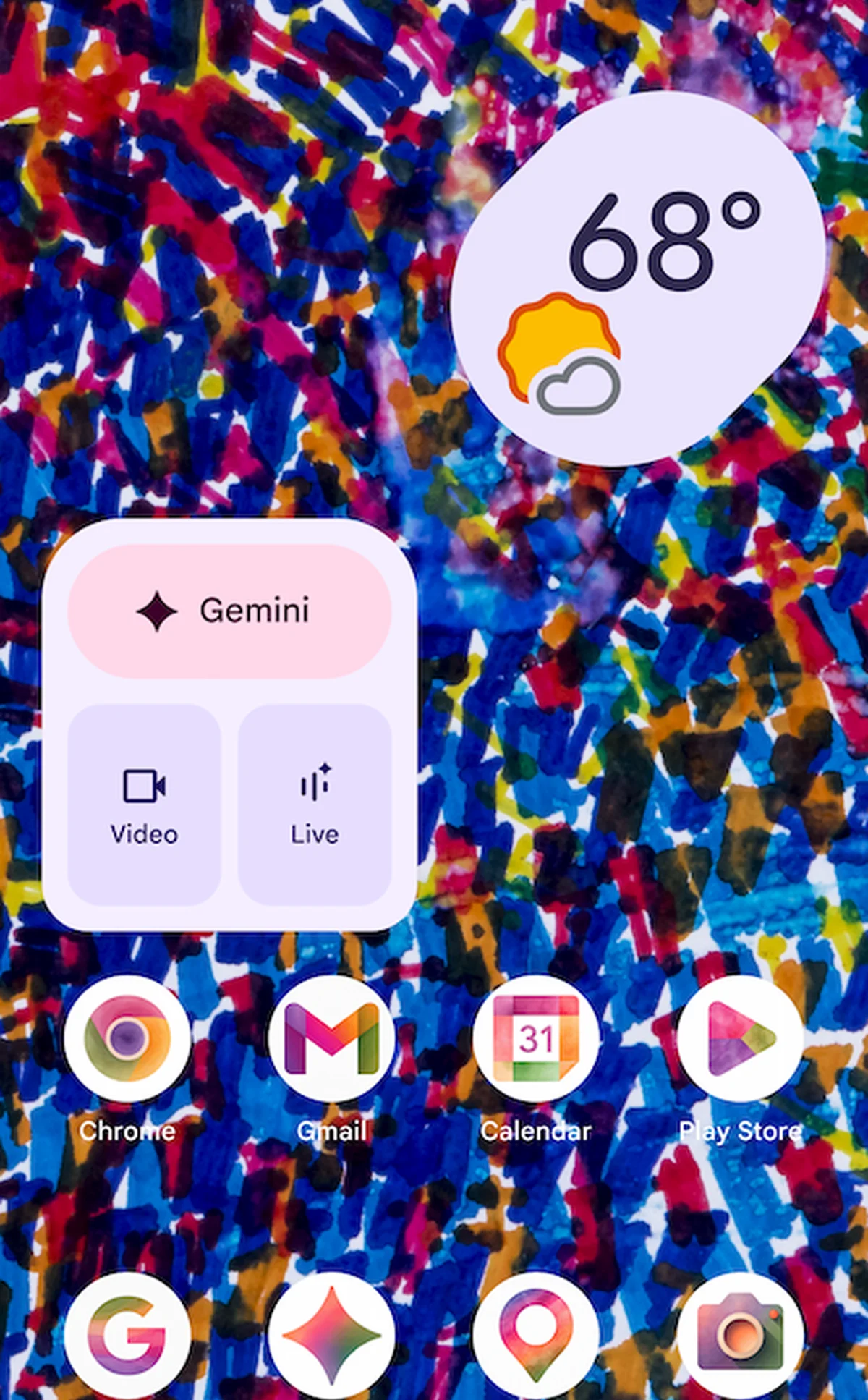868x1400 pixels.
Task: Start Gemini Live conversation
Action: tap(315, 805)
